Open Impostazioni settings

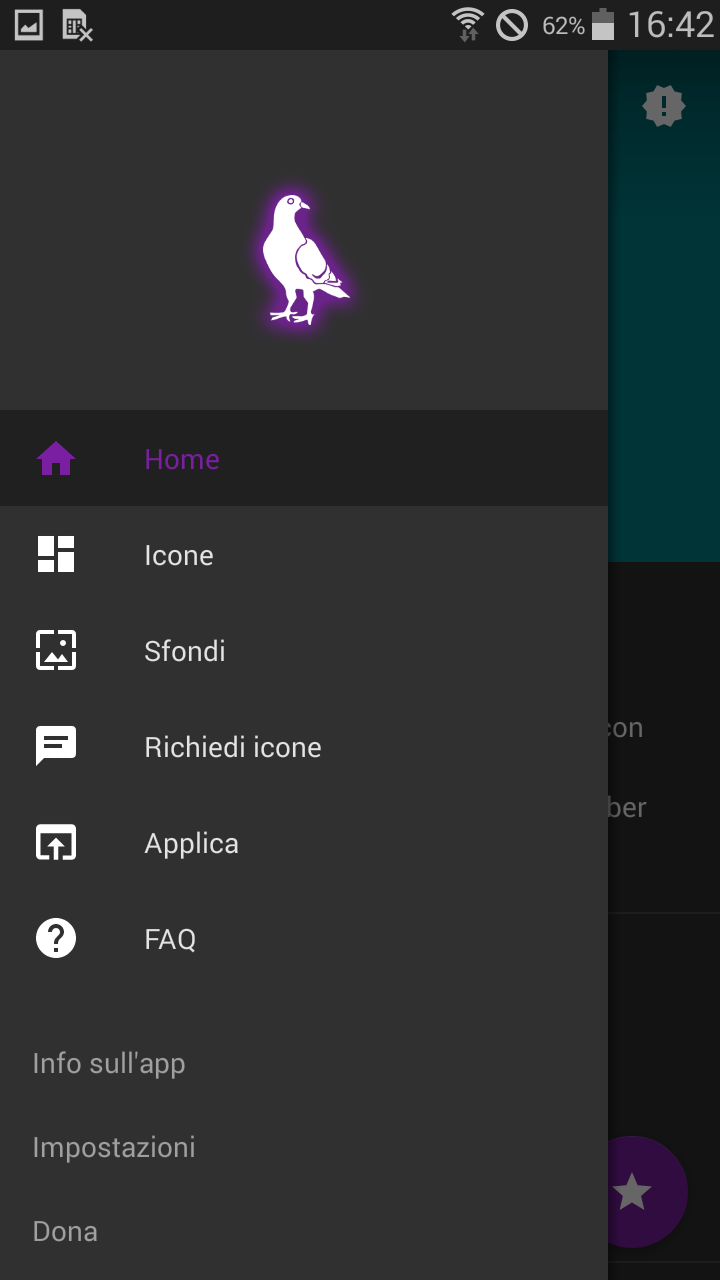coord(304,1147)
